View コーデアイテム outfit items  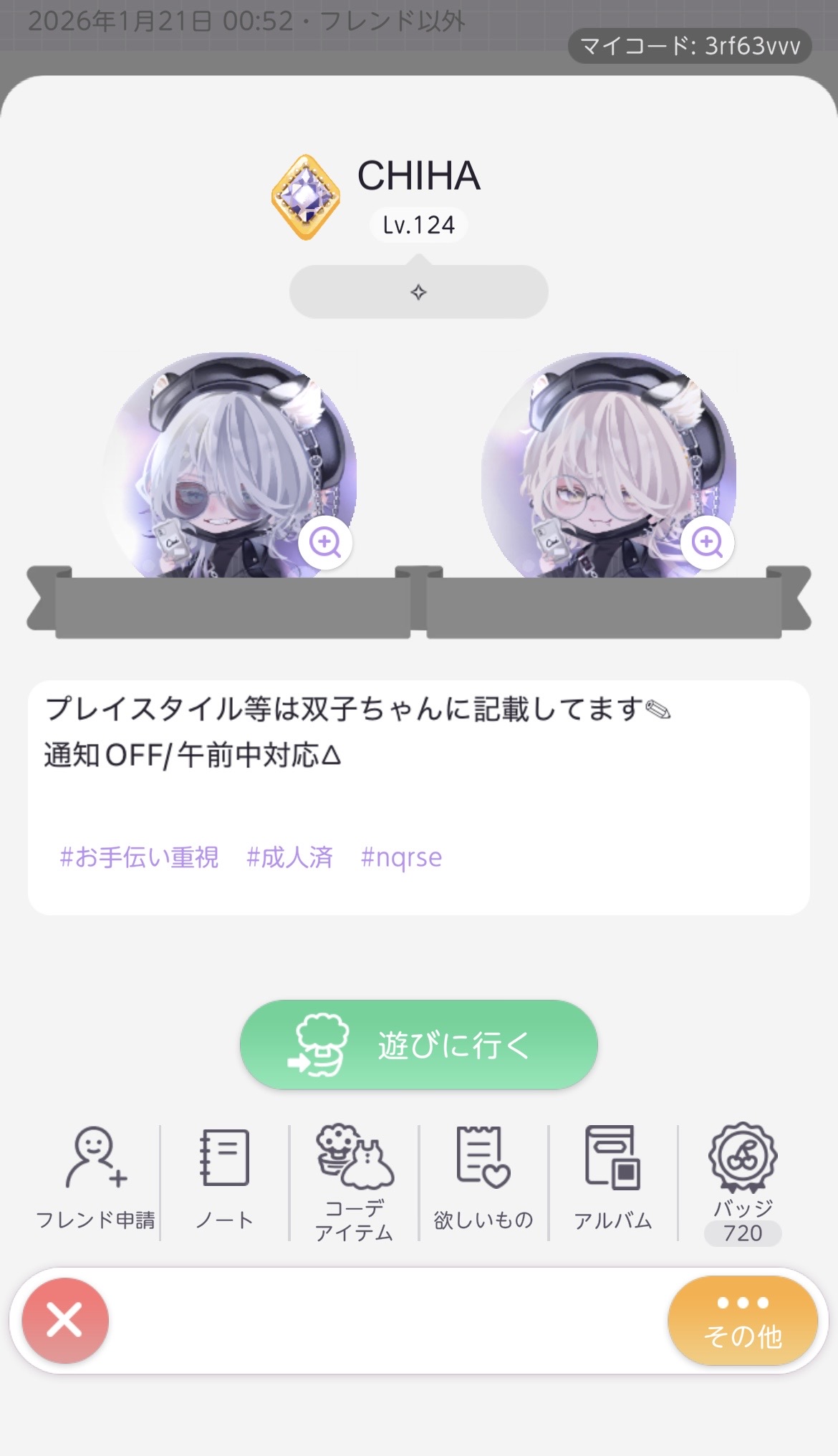pos(354,1182)
